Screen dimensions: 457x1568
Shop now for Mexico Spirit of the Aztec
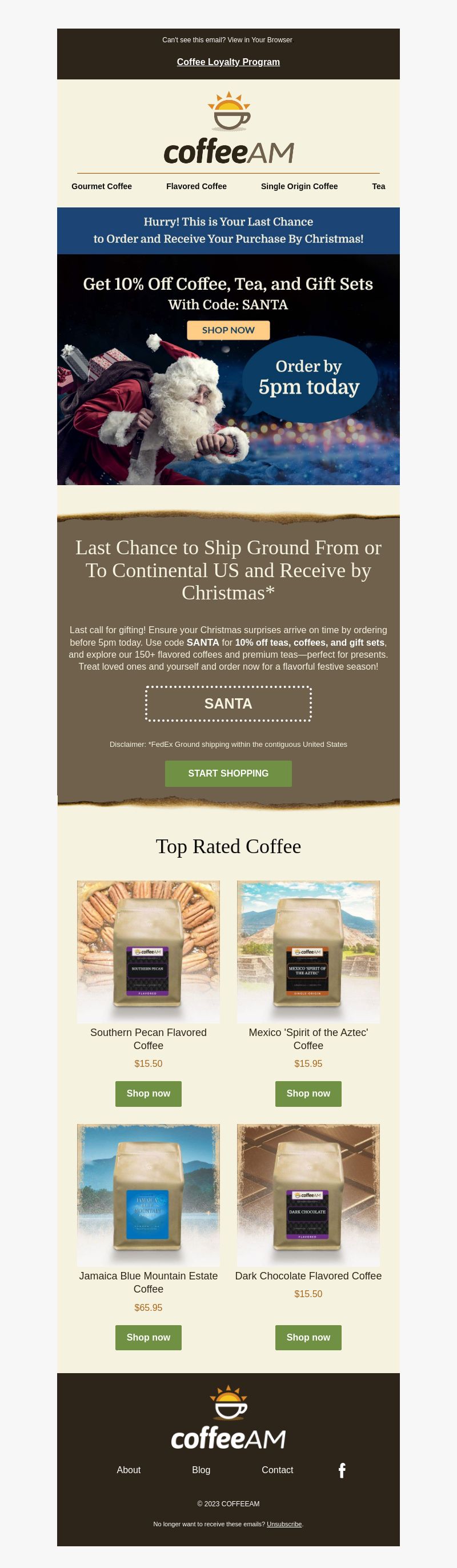(x=308, y=1093)
